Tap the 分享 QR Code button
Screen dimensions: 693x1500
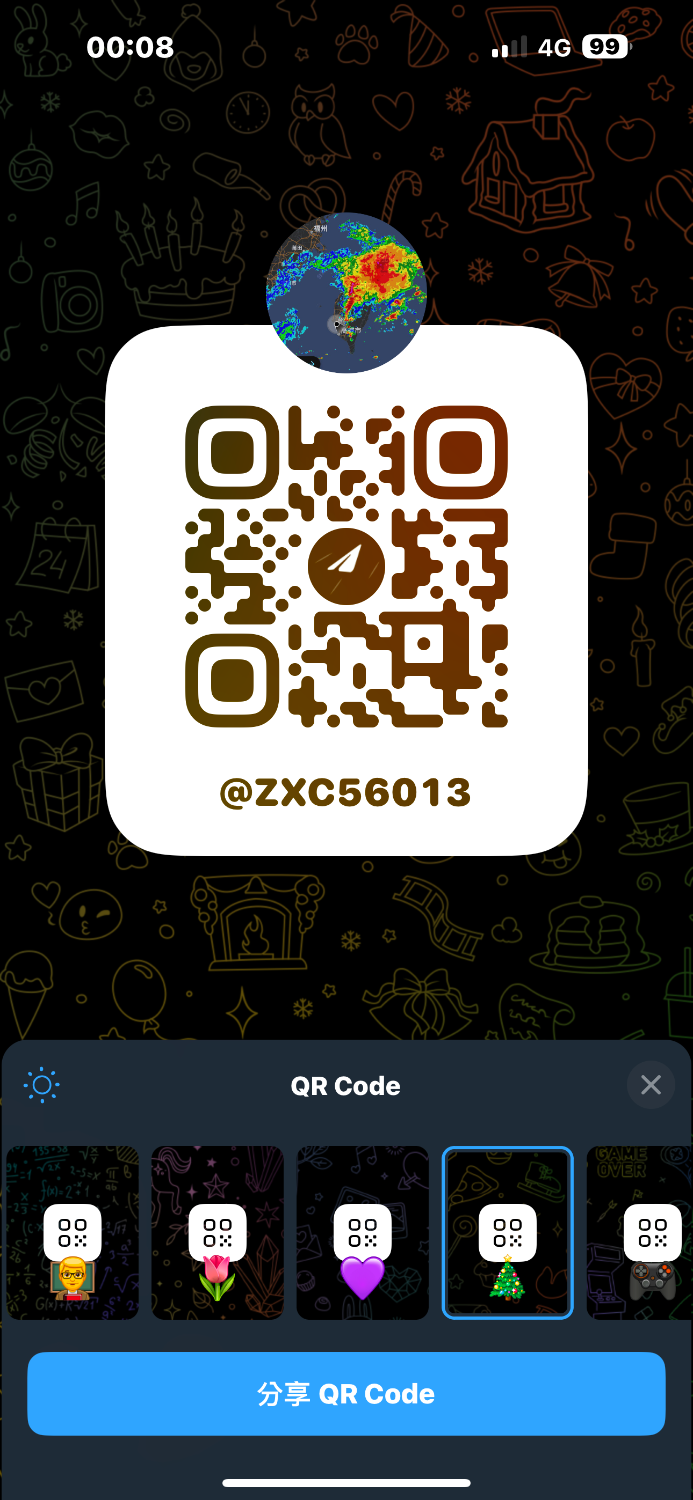pos(346,1394)
